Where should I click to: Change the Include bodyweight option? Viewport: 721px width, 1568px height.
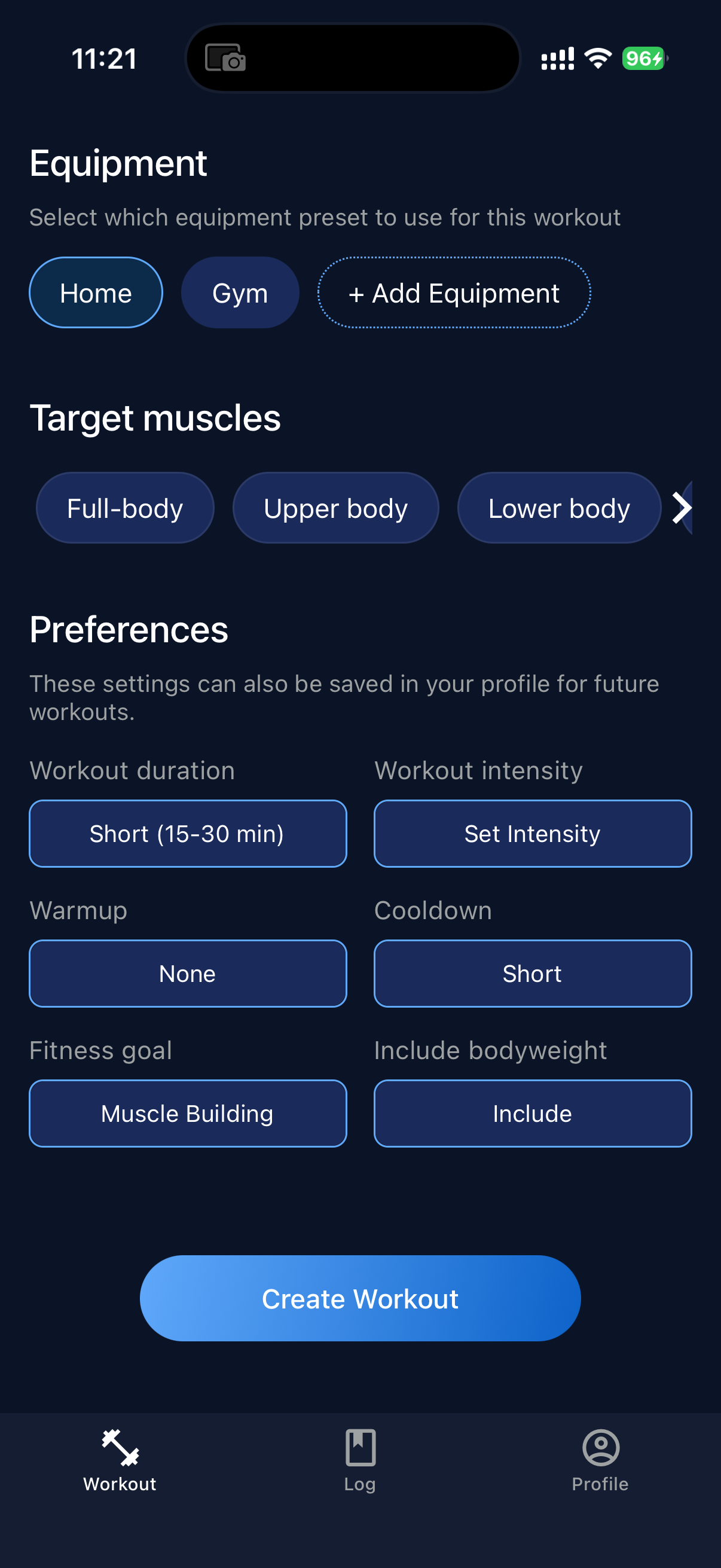pos(533,1114)
